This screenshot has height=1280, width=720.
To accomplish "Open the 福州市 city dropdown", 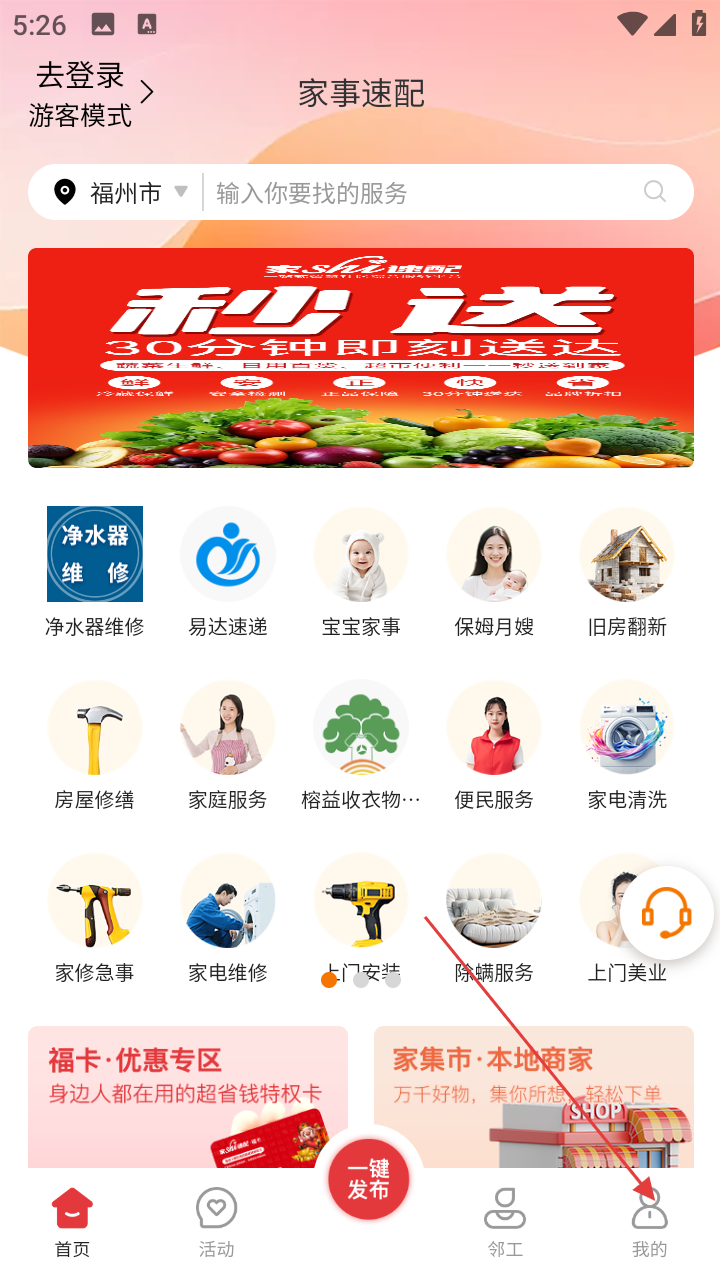I will click(x=125, y=192).
